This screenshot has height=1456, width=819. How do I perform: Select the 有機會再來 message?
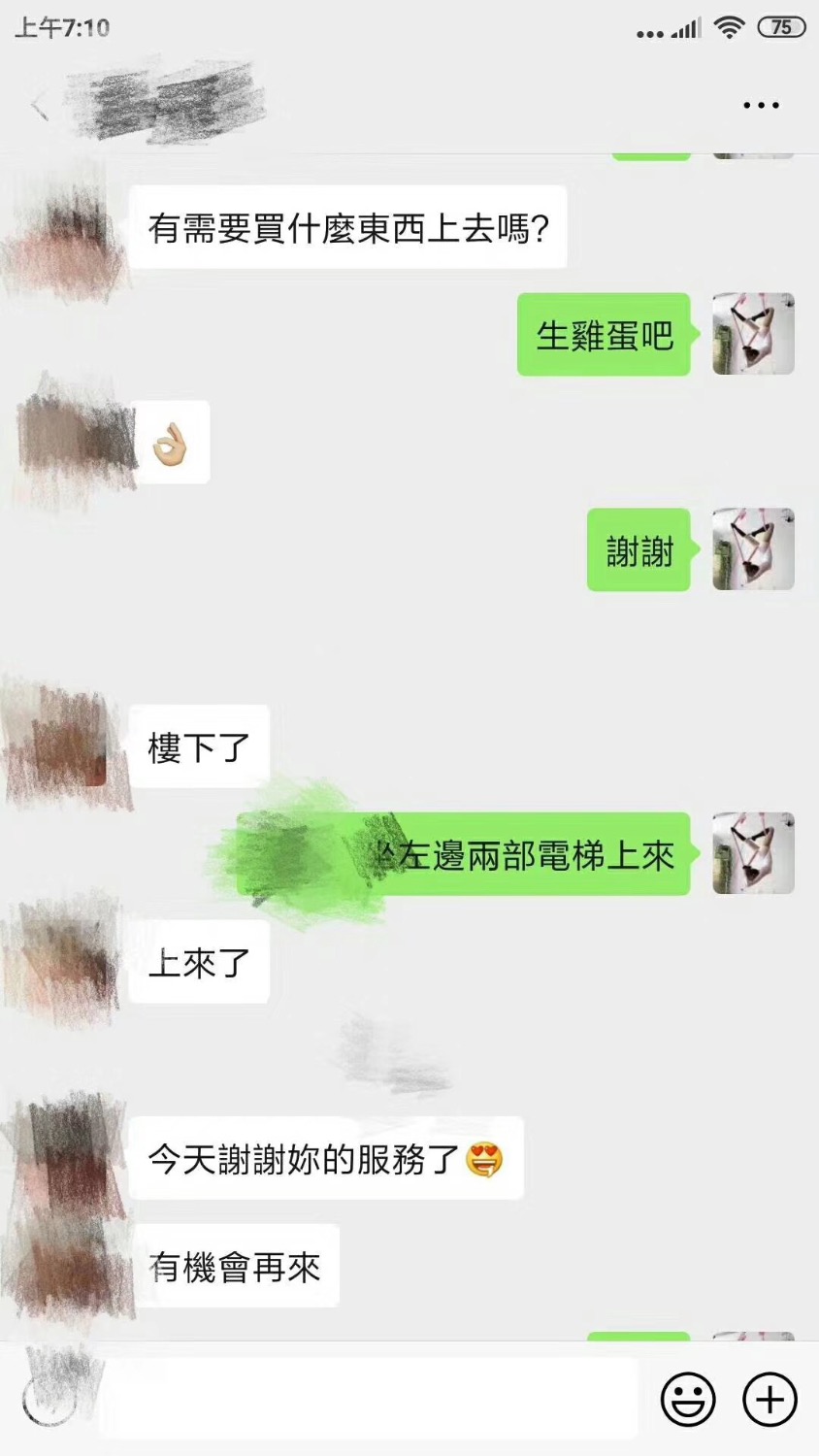coord(239,1267)
